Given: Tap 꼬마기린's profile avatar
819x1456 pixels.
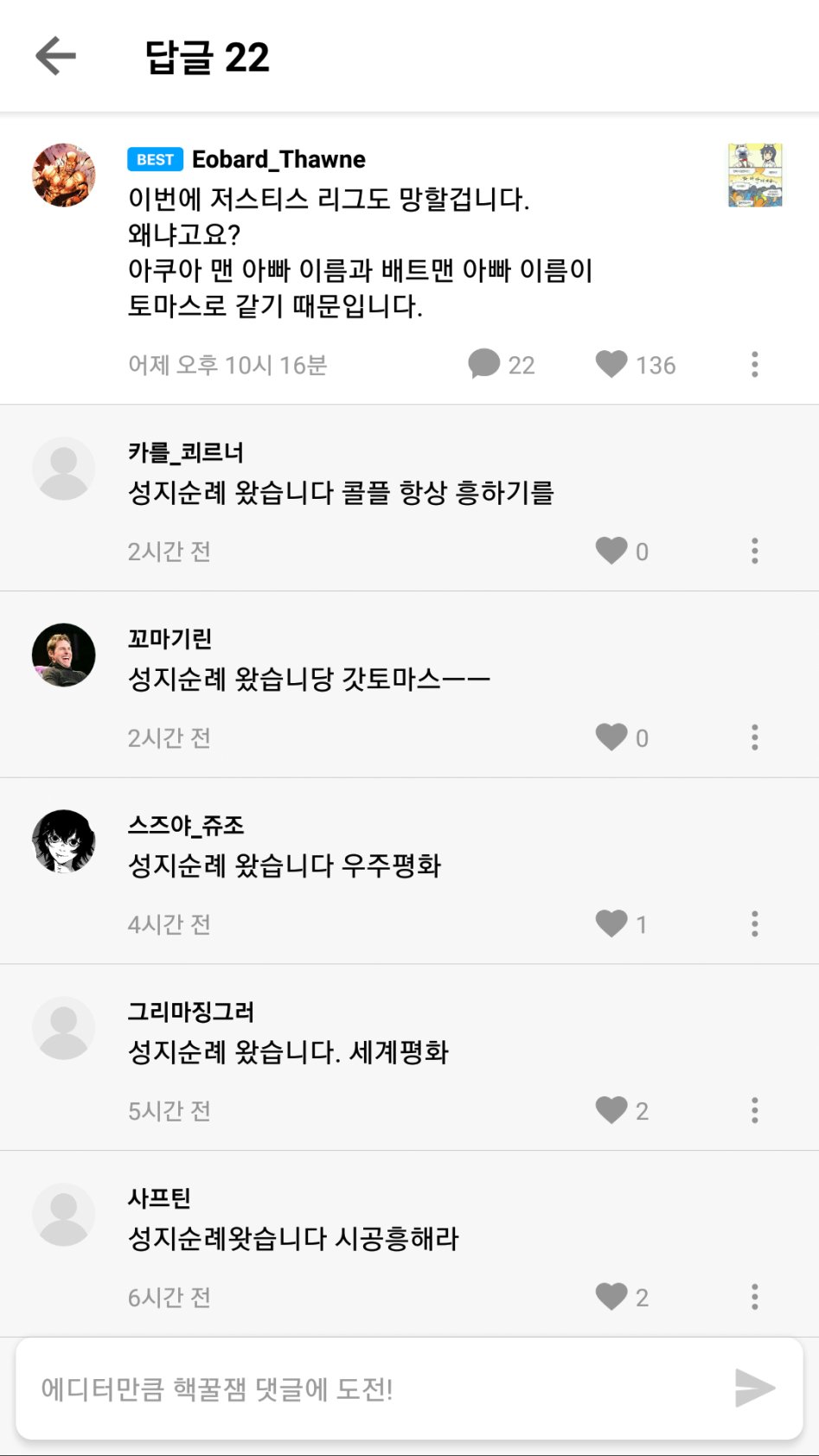Looking at the screenshot, I should point(63,655).
